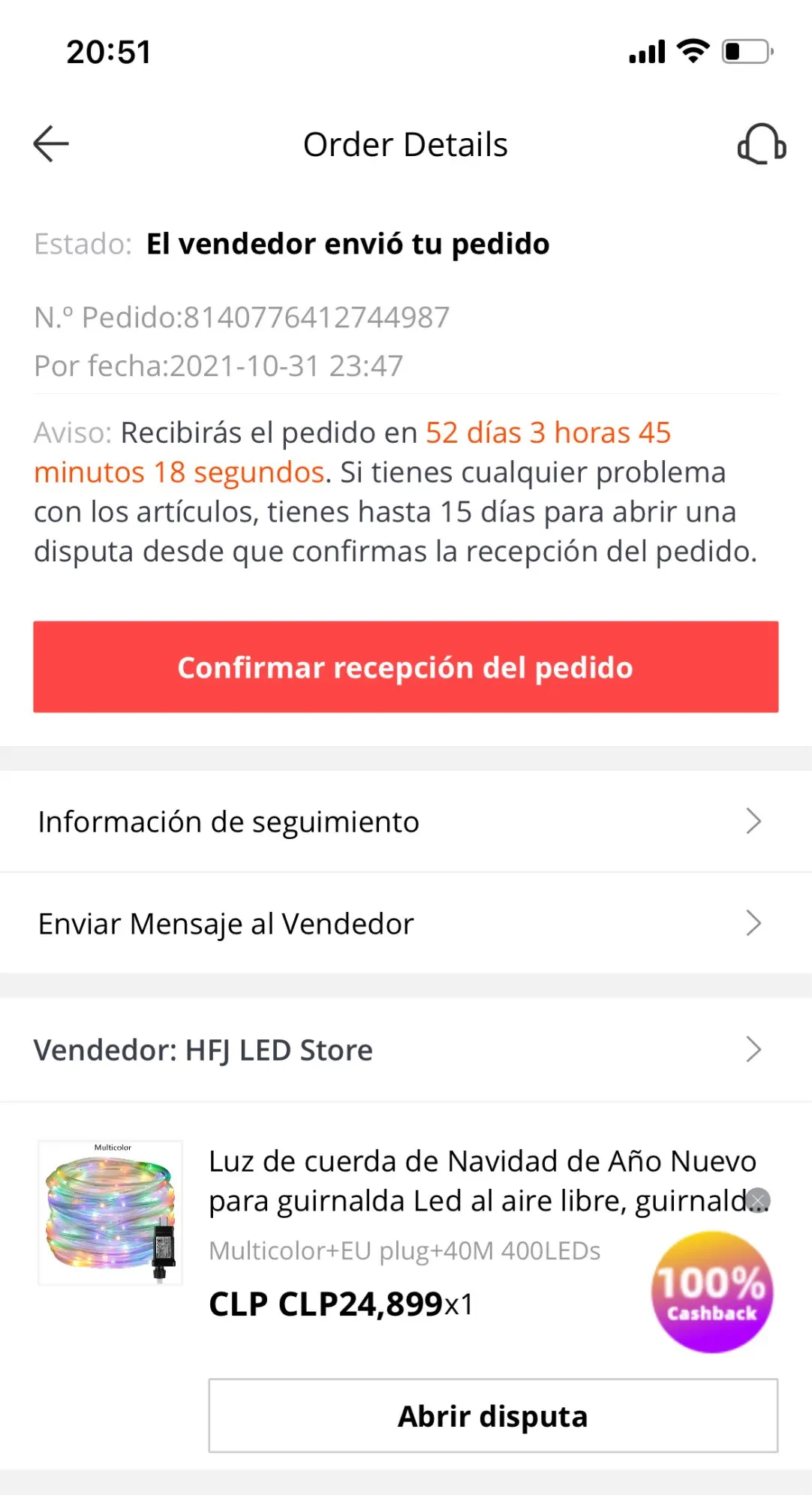812x1501 pixels.
Task: Open customer support headset icon
Action: (x=761, y=143)
